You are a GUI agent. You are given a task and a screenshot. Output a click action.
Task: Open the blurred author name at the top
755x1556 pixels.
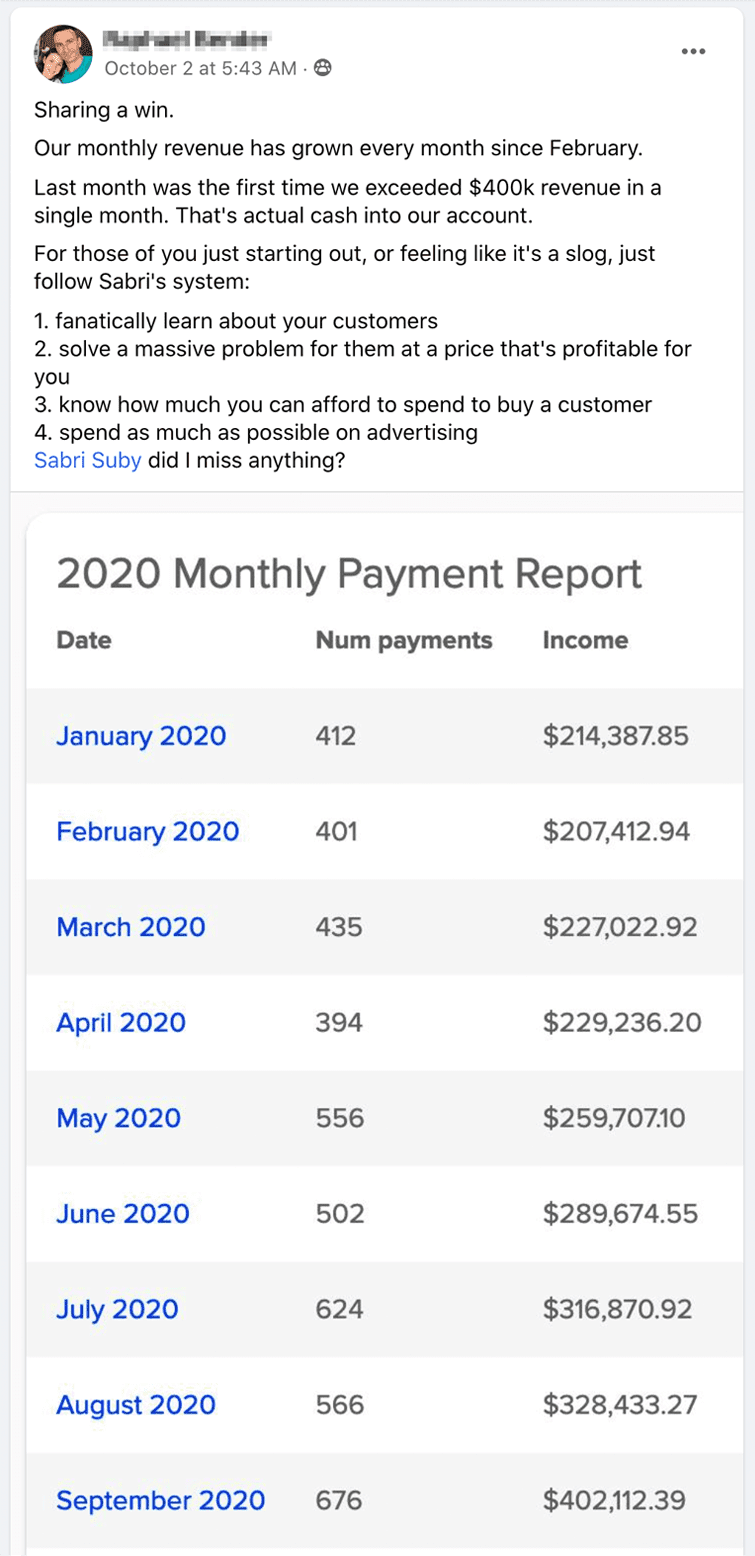tap(189, 40)
